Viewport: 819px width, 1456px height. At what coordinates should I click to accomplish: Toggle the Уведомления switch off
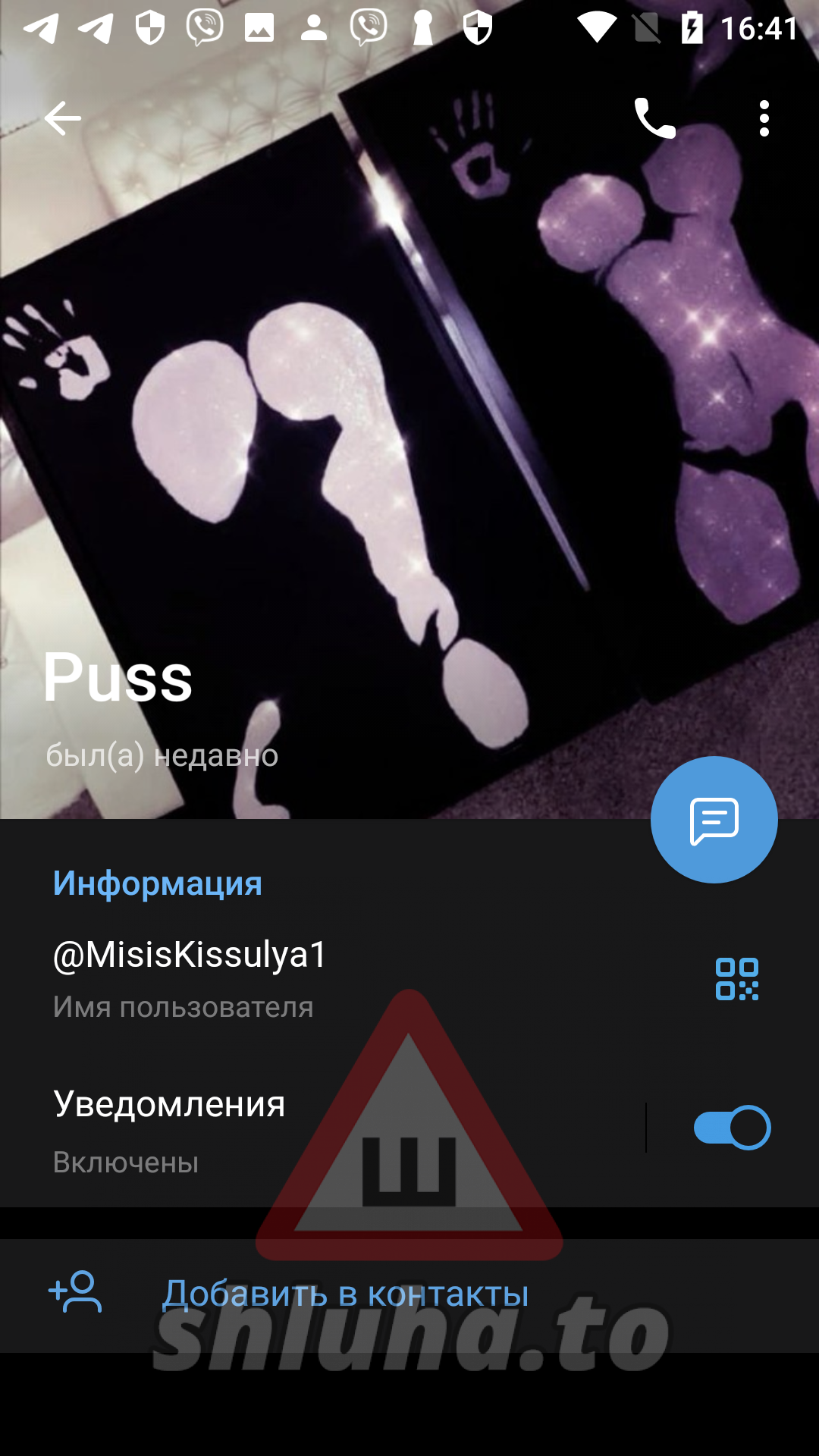732,1128
